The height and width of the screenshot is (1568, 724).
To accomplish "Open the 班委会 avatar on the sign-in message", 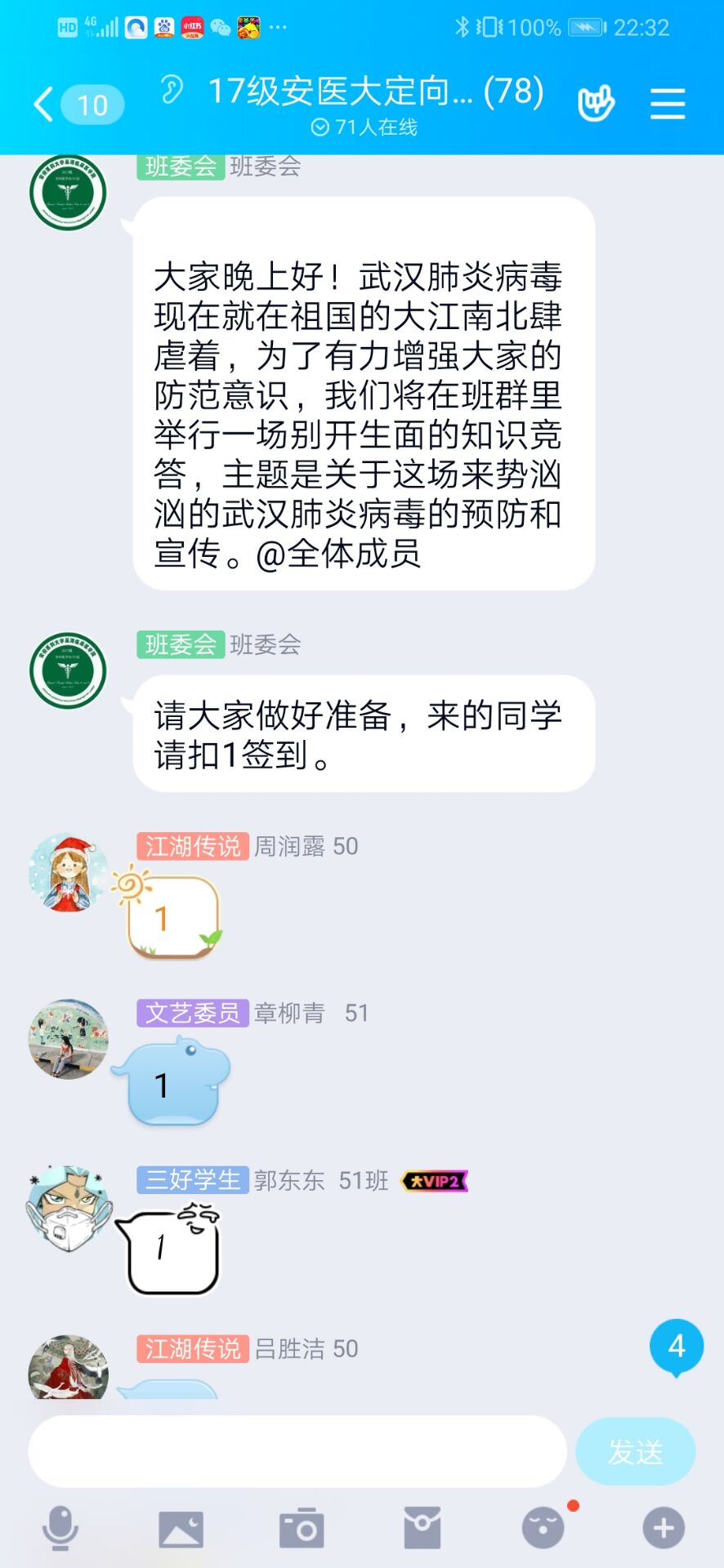I will tap(68, 670).
